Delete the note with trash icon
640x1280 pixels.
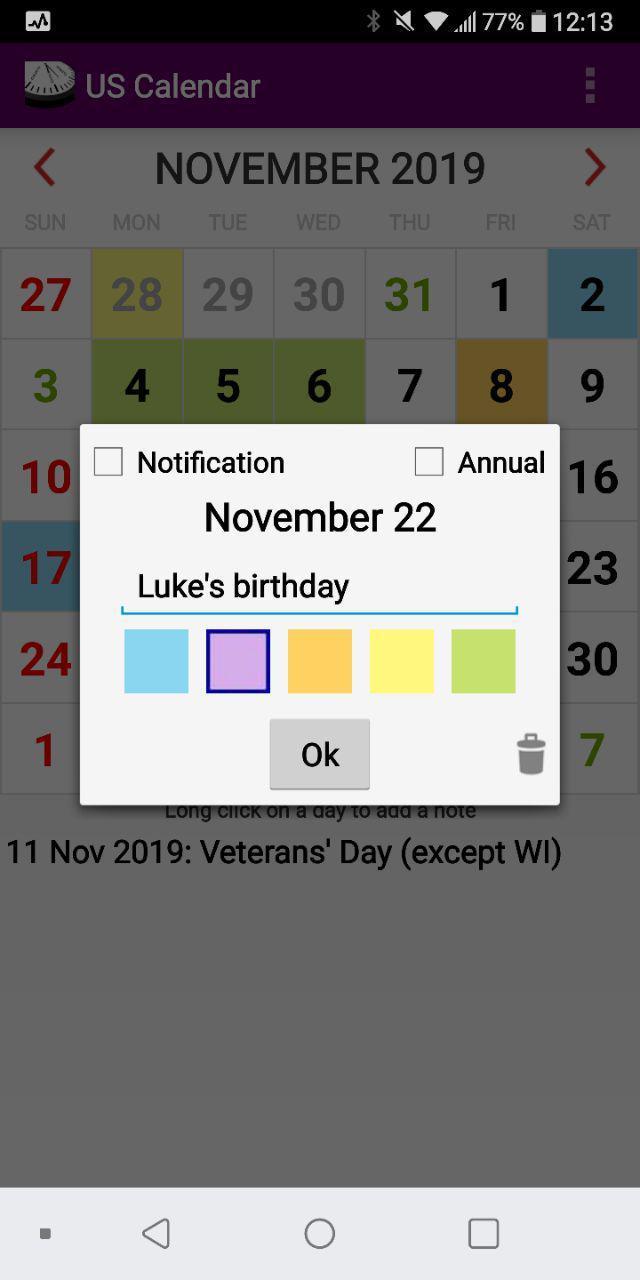coord(531,754)
